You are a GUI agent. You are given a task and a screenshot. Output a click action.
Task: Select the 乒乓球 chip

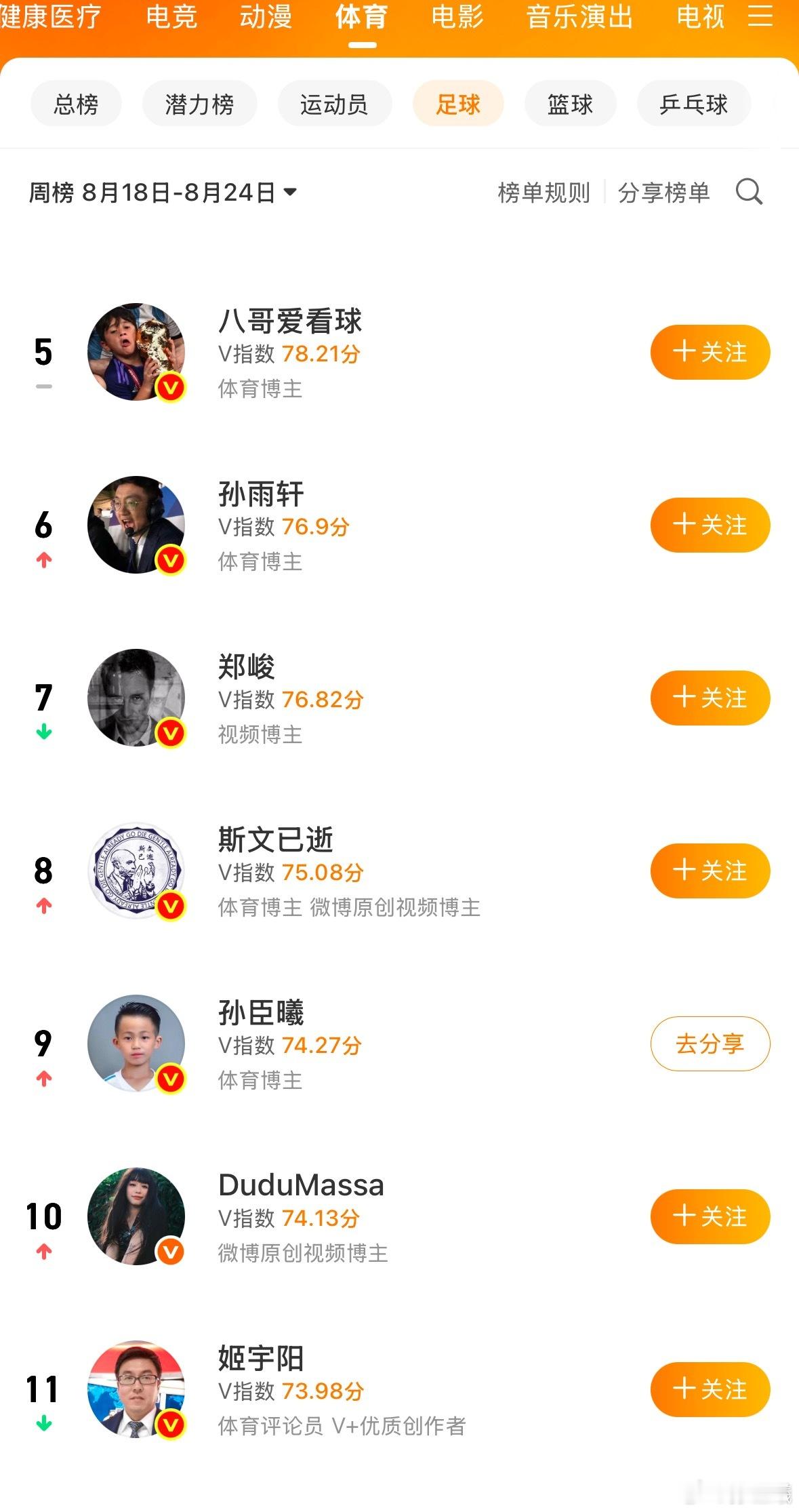pos(694,104)
